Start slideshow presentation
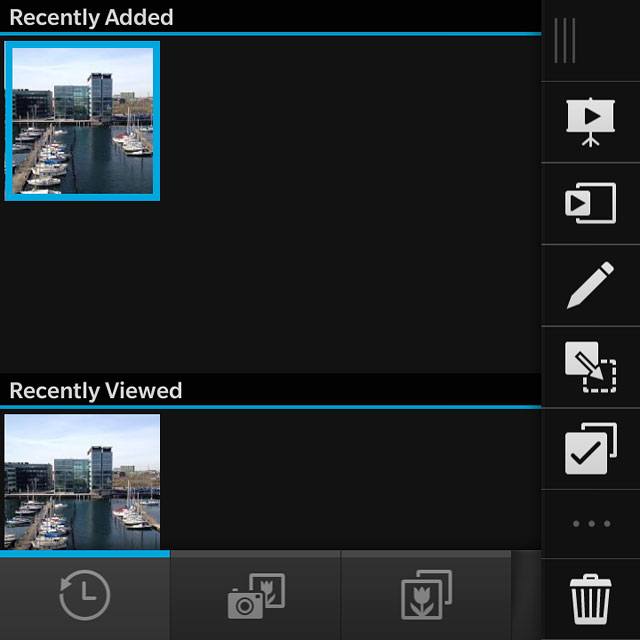 [590, 122]
